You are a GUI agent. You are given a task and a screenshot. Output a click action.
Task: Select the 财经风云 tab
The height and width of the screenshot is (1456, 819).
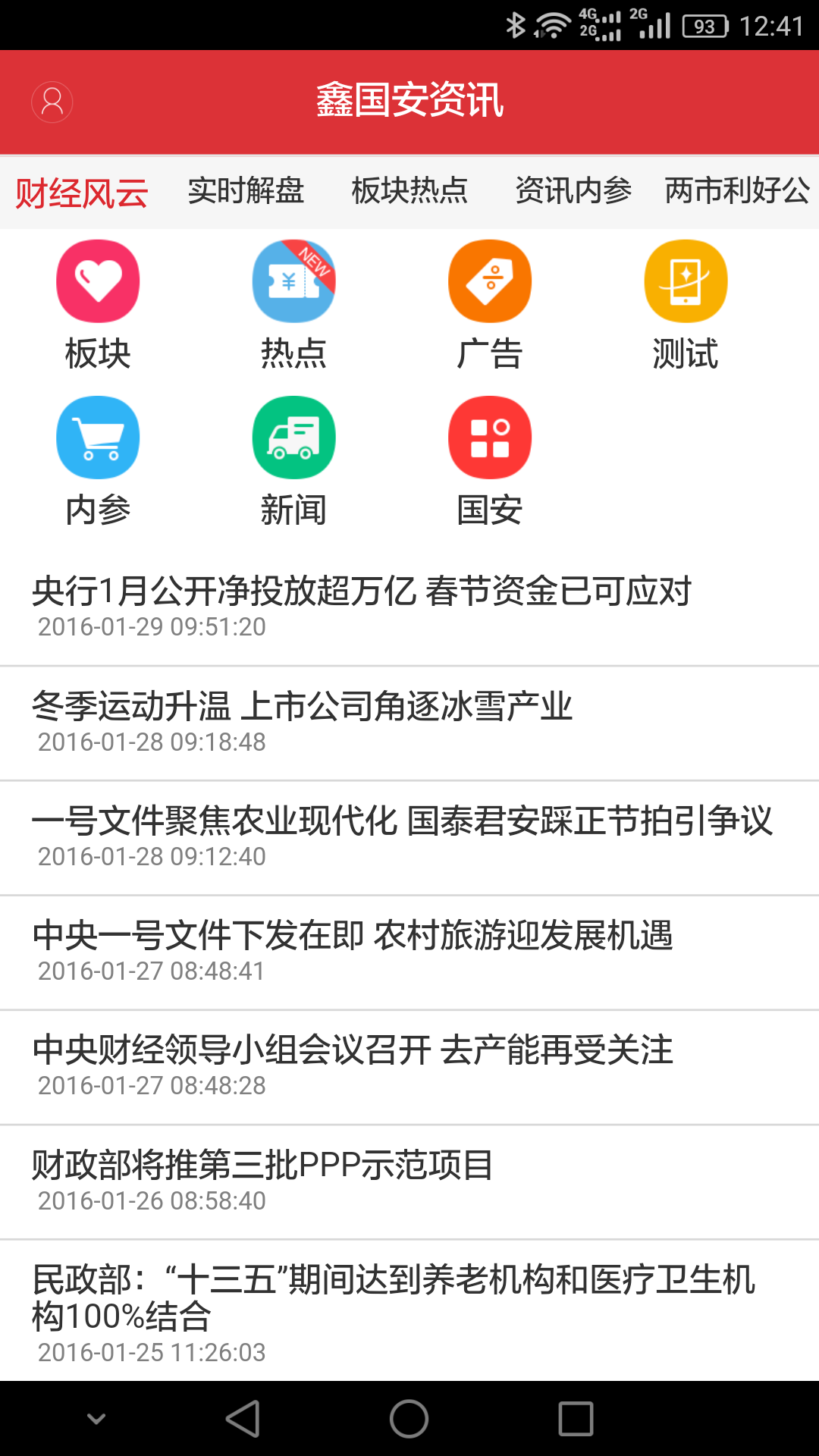(x=80, y=192)
